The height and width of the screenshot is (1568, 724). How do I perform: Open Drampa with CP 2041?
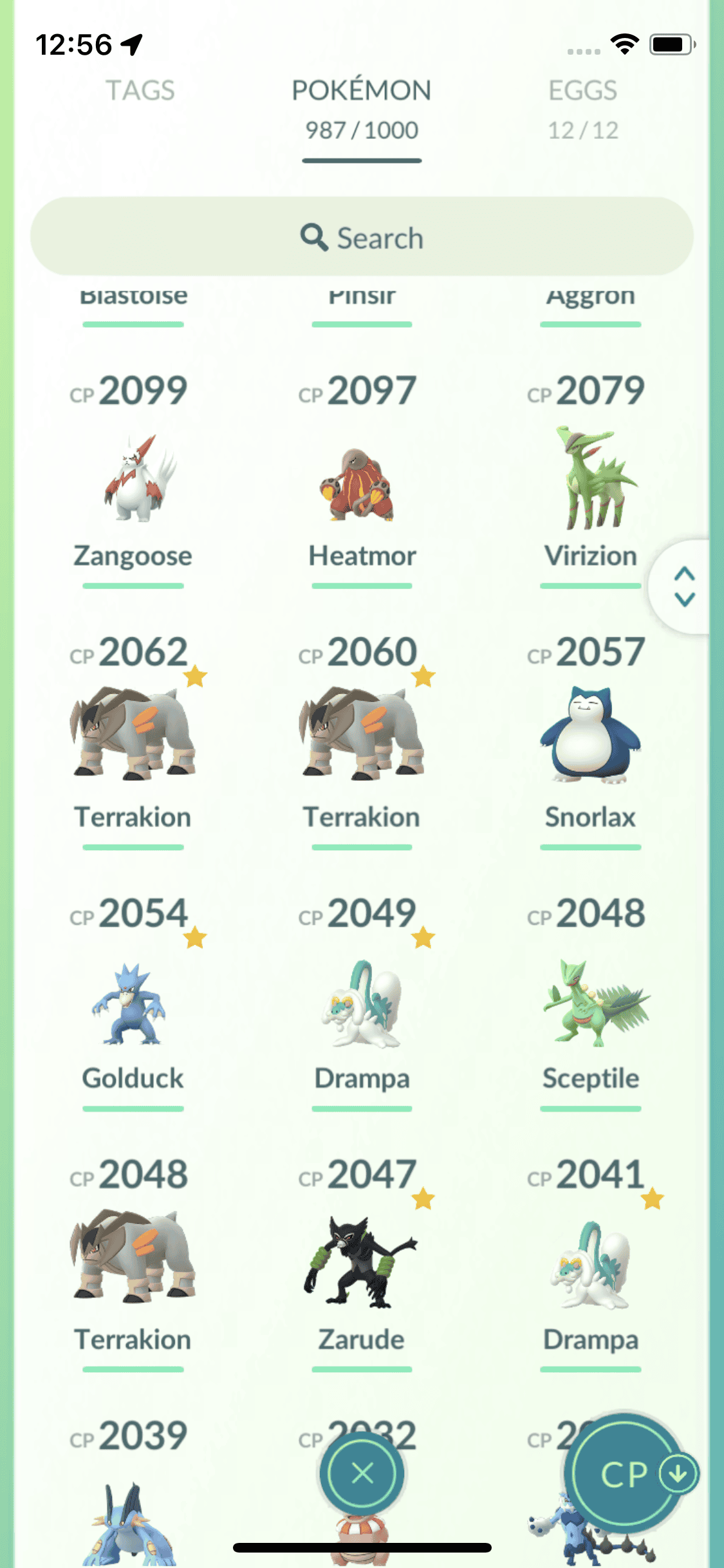click(x=590, y=1265)
